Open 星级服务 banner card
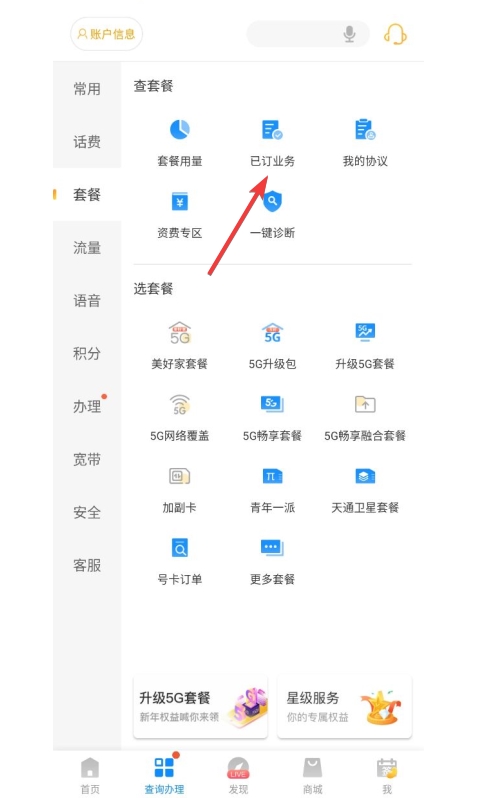477x798 pixels. (x=345, y=707)
